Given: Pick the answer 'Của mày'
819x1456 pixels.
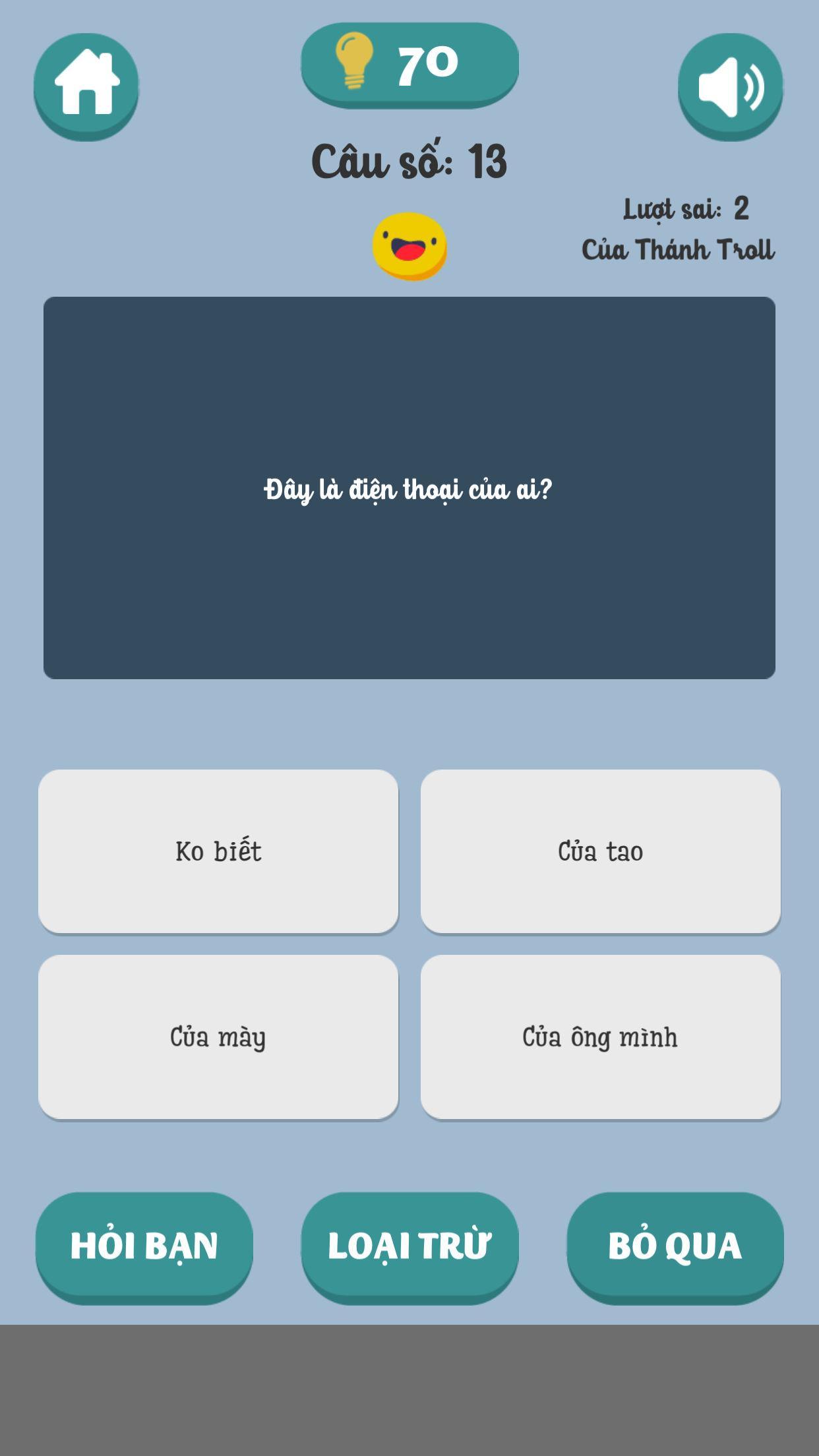Looking at the screenshot, I should pyautogui.click(x=218, y=1037).
